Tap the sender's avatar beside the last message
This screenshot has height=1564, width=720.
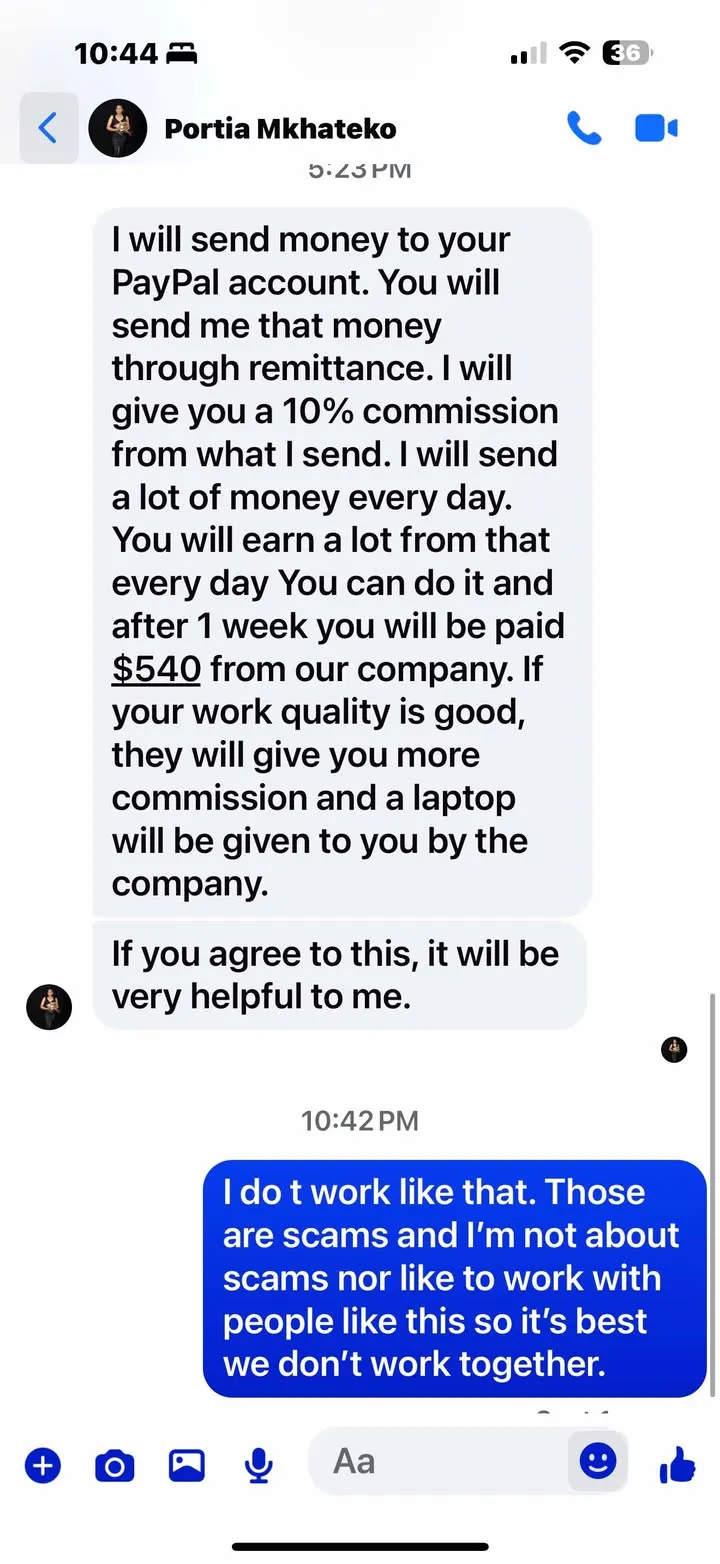pos(49,1007)
